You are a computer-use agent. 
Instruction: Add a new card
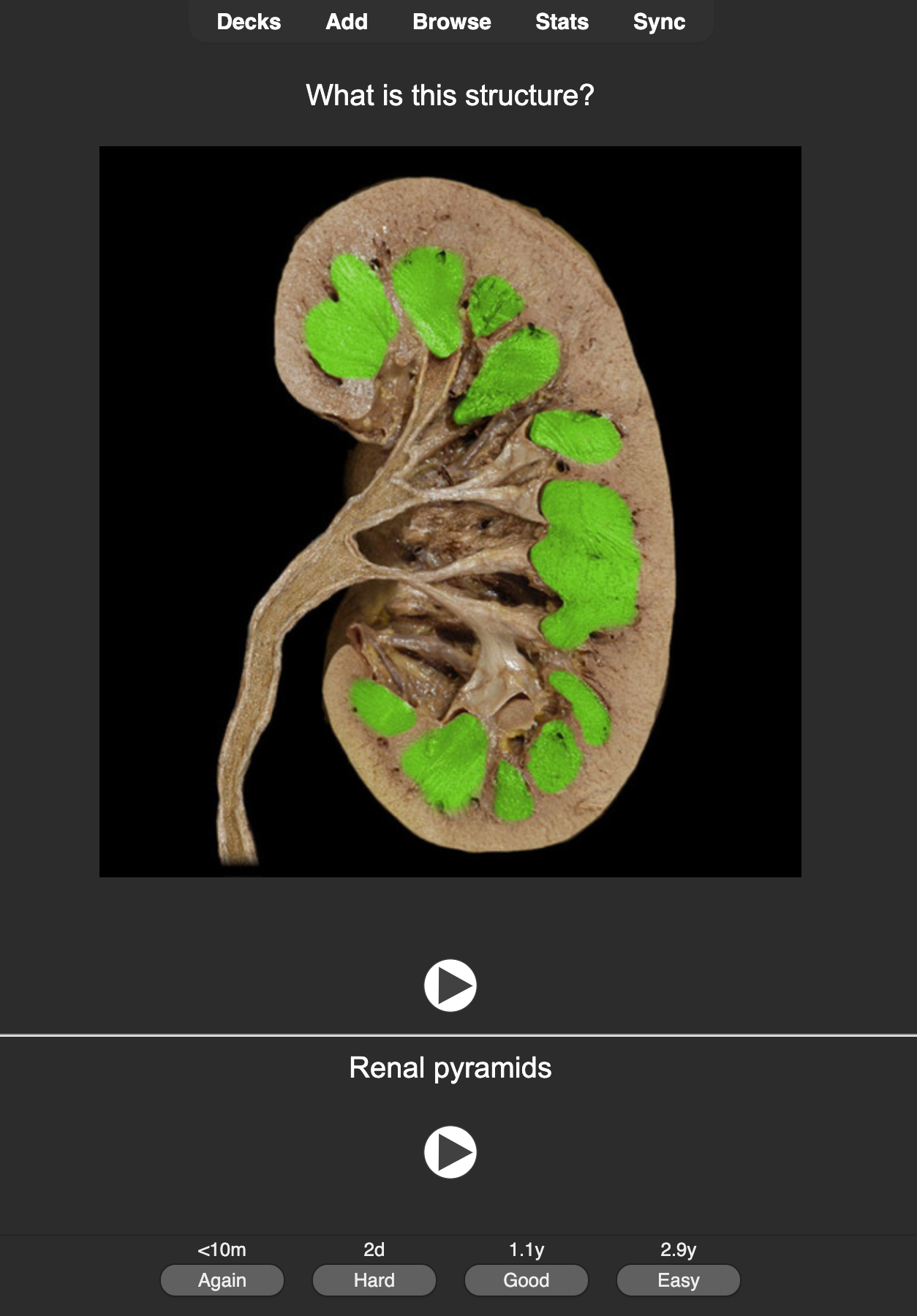(x=347, y=22)
